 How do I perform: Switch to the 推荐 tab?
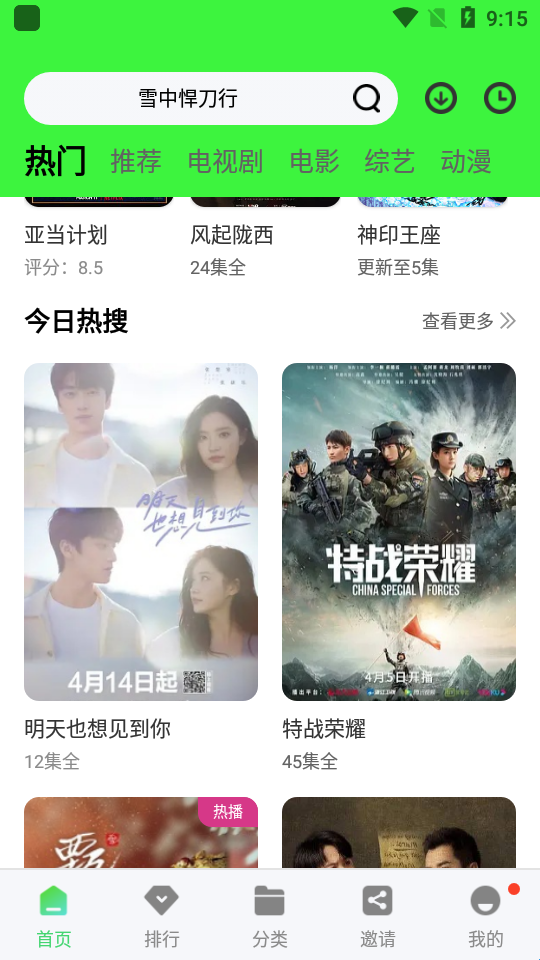pos(136,162)
